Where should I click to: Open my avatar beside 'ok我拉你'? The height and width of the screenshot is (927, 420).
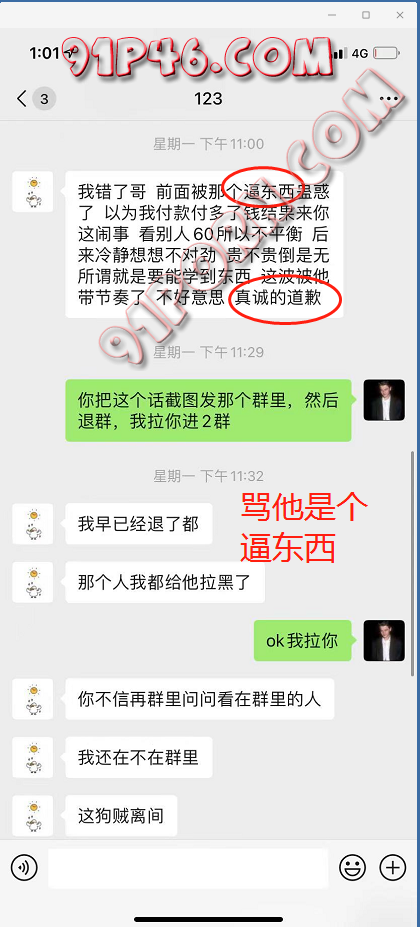click(x=384, y=640)
